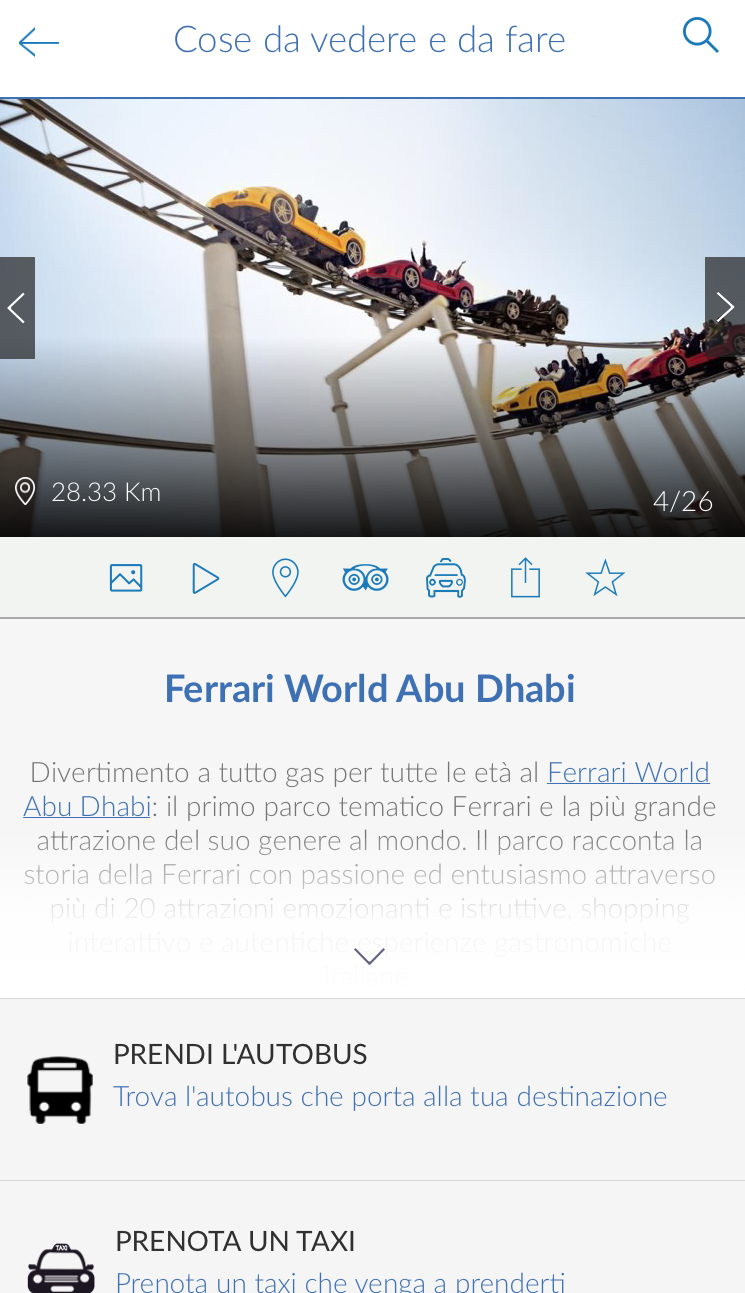The image size is (745, 1293).
Task: Open TripAdvisor reviews owl icon
Action: (x=365, y=578)
